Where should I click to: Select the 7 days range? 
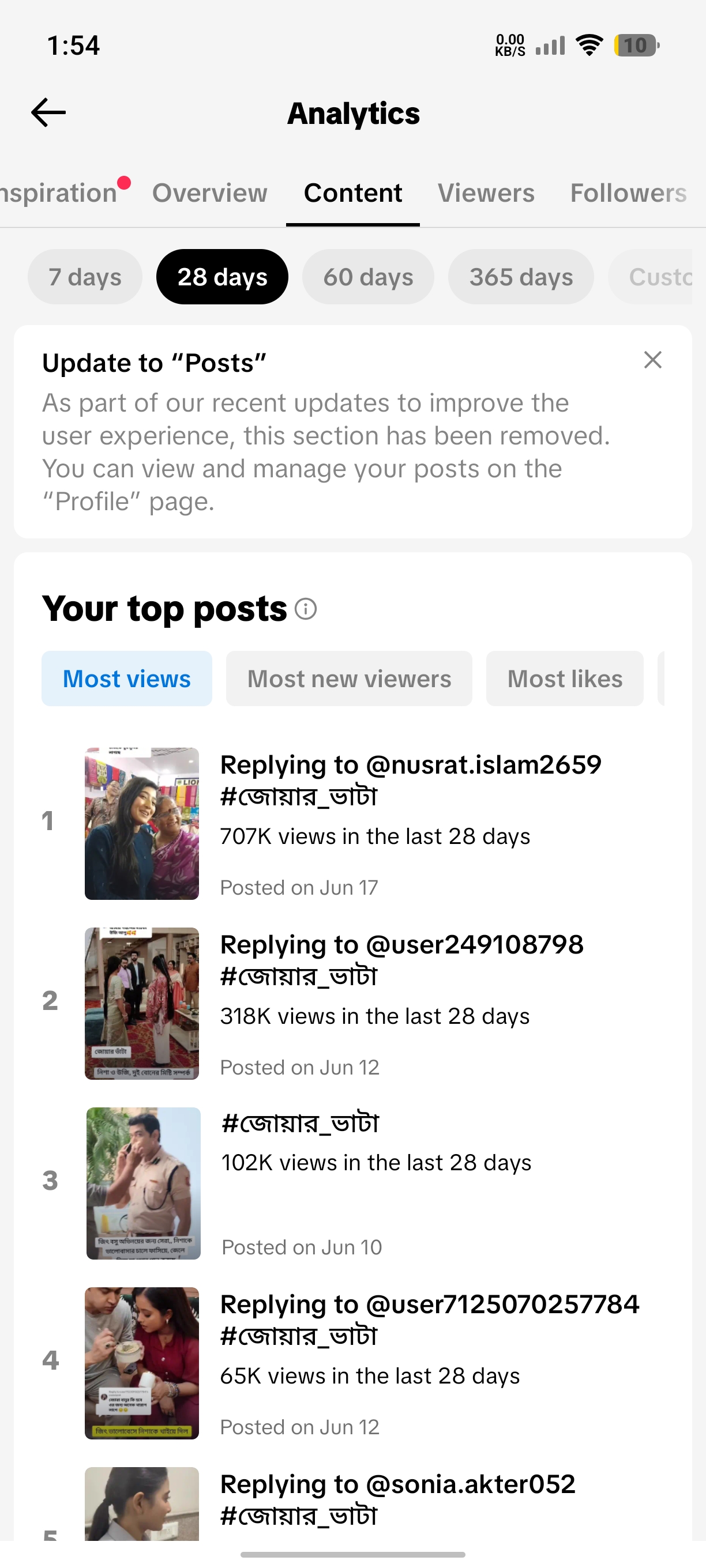[x=85, y=277]
